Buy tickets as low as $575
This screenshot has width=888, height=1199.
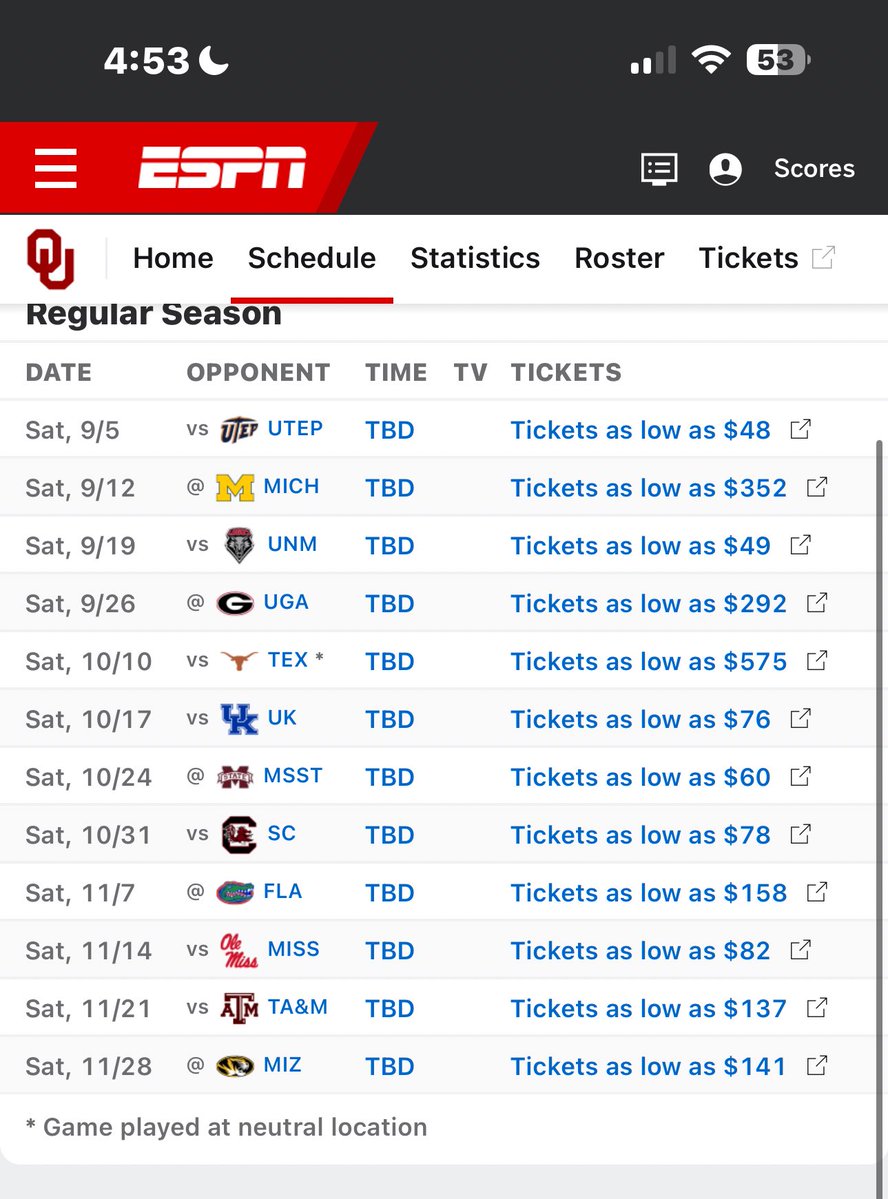point(648,661)
